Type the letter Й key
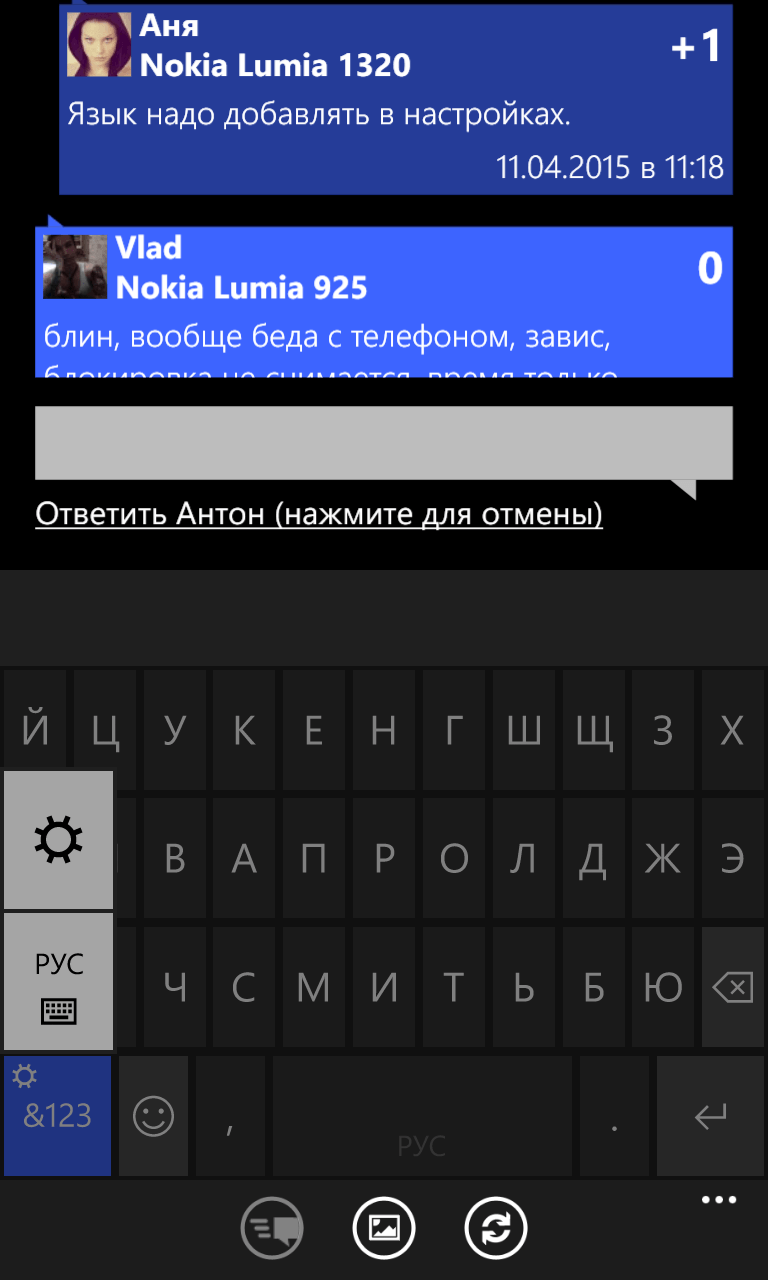This screenshot has height=1280, width=768. pyautogui.click(x=35, y=730)
